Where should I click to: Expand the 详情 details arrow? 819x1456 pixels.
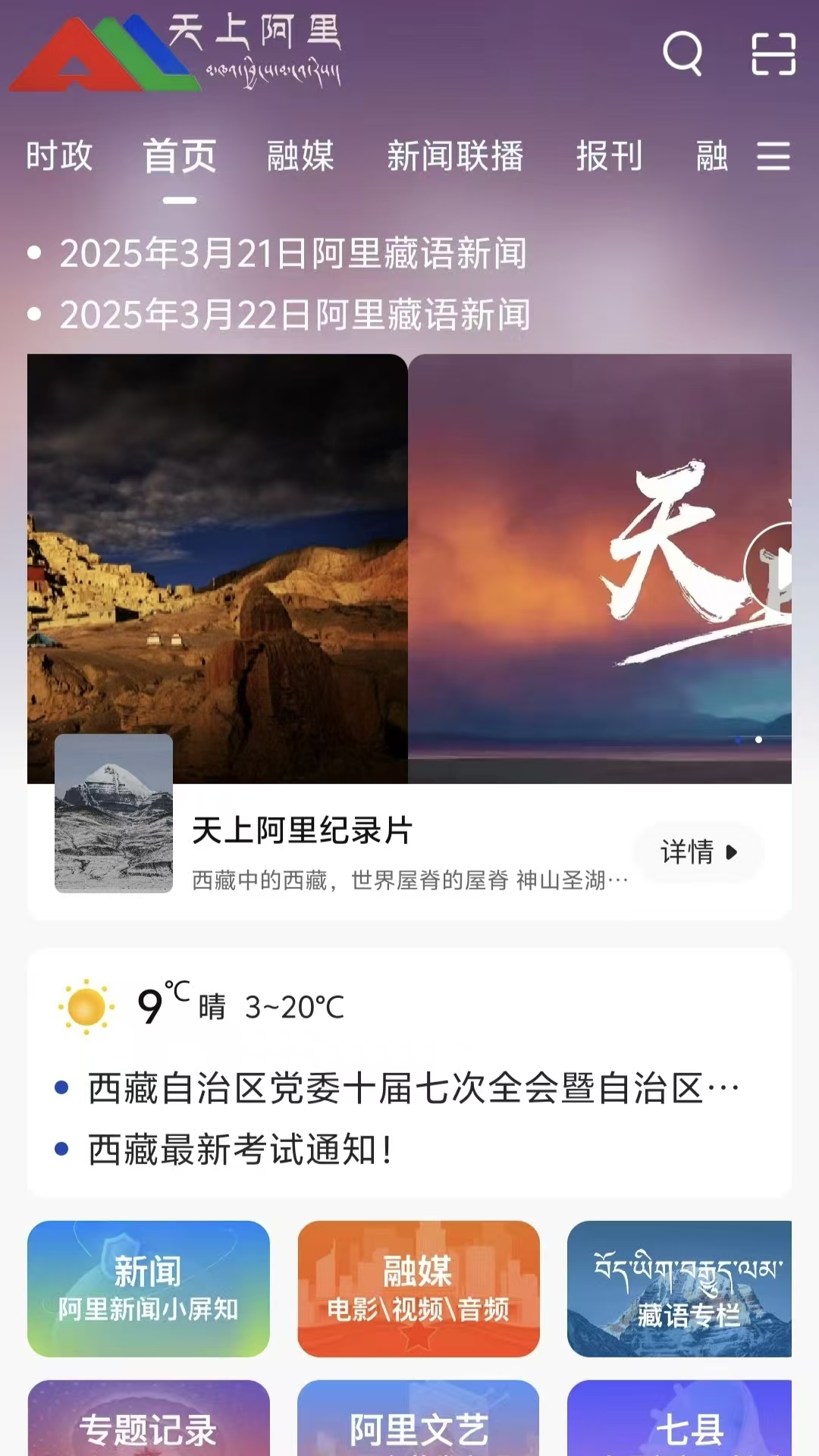pyautogui.click(x=698, y=852)
